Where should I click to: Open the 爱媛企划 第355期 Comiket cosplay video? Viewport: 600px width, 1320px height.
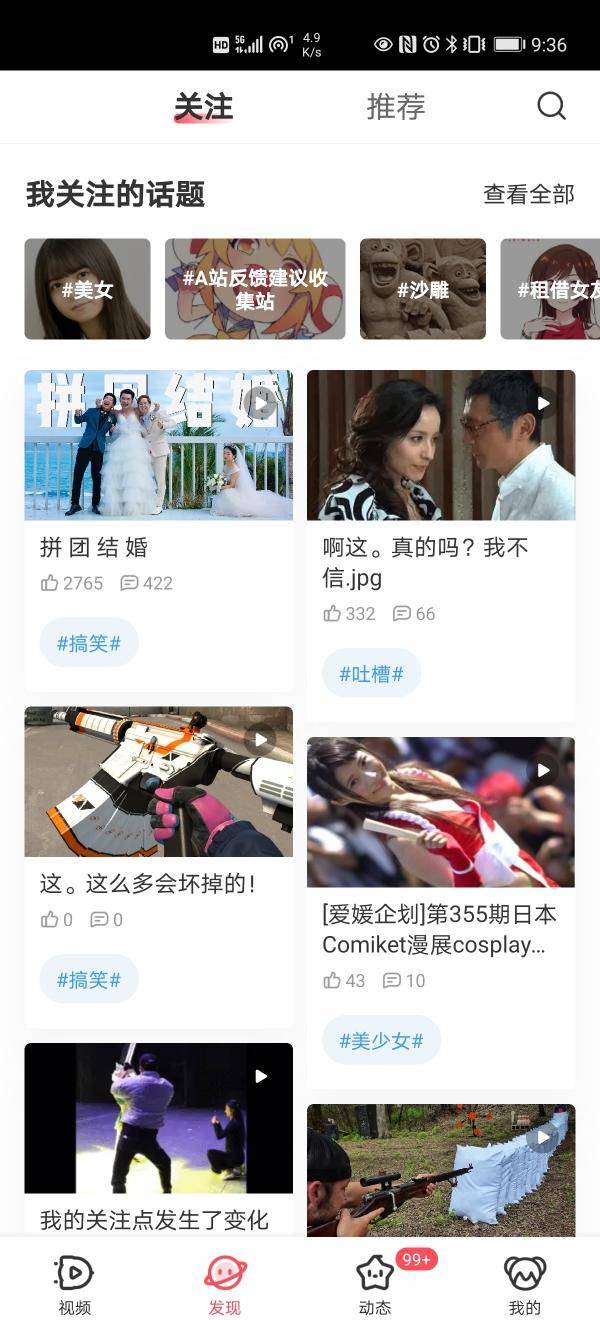coord(441,812)
